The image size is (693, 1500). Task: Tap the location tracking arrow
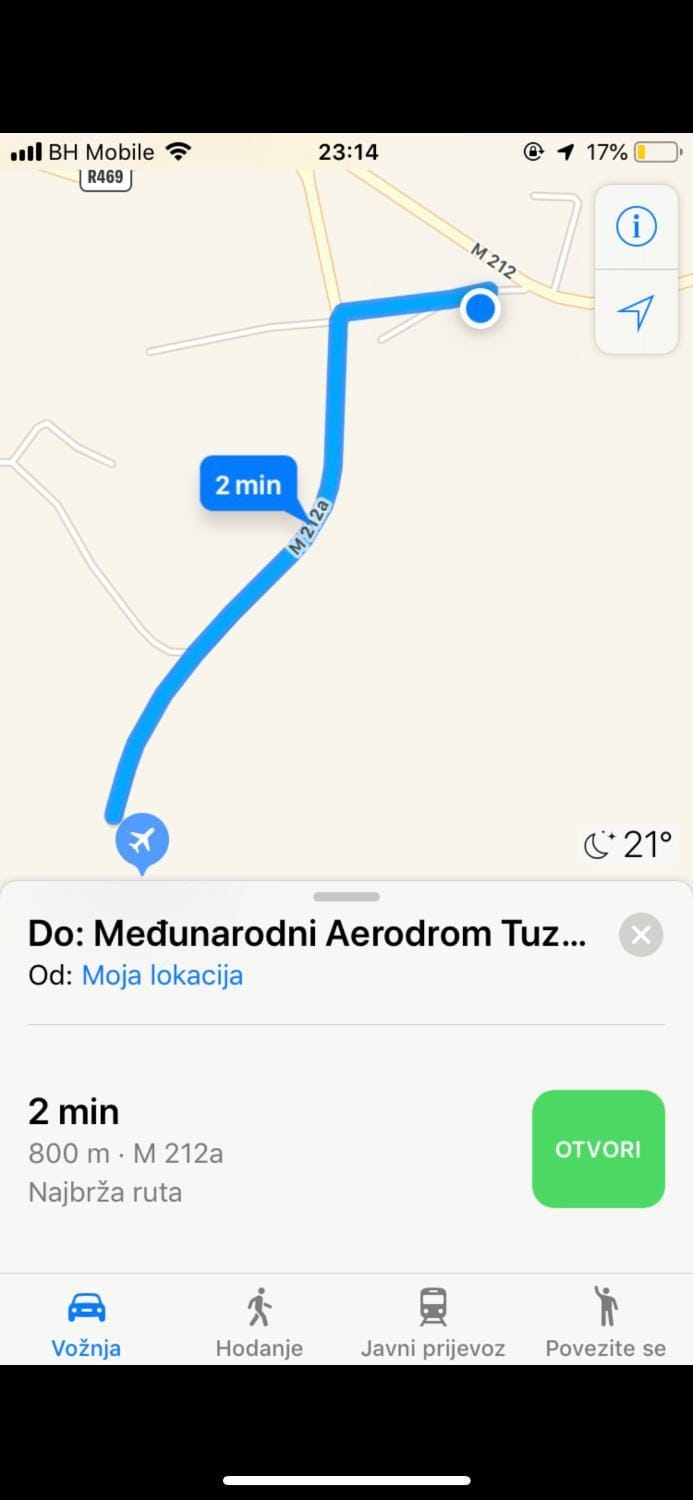(x=636, y=312)
